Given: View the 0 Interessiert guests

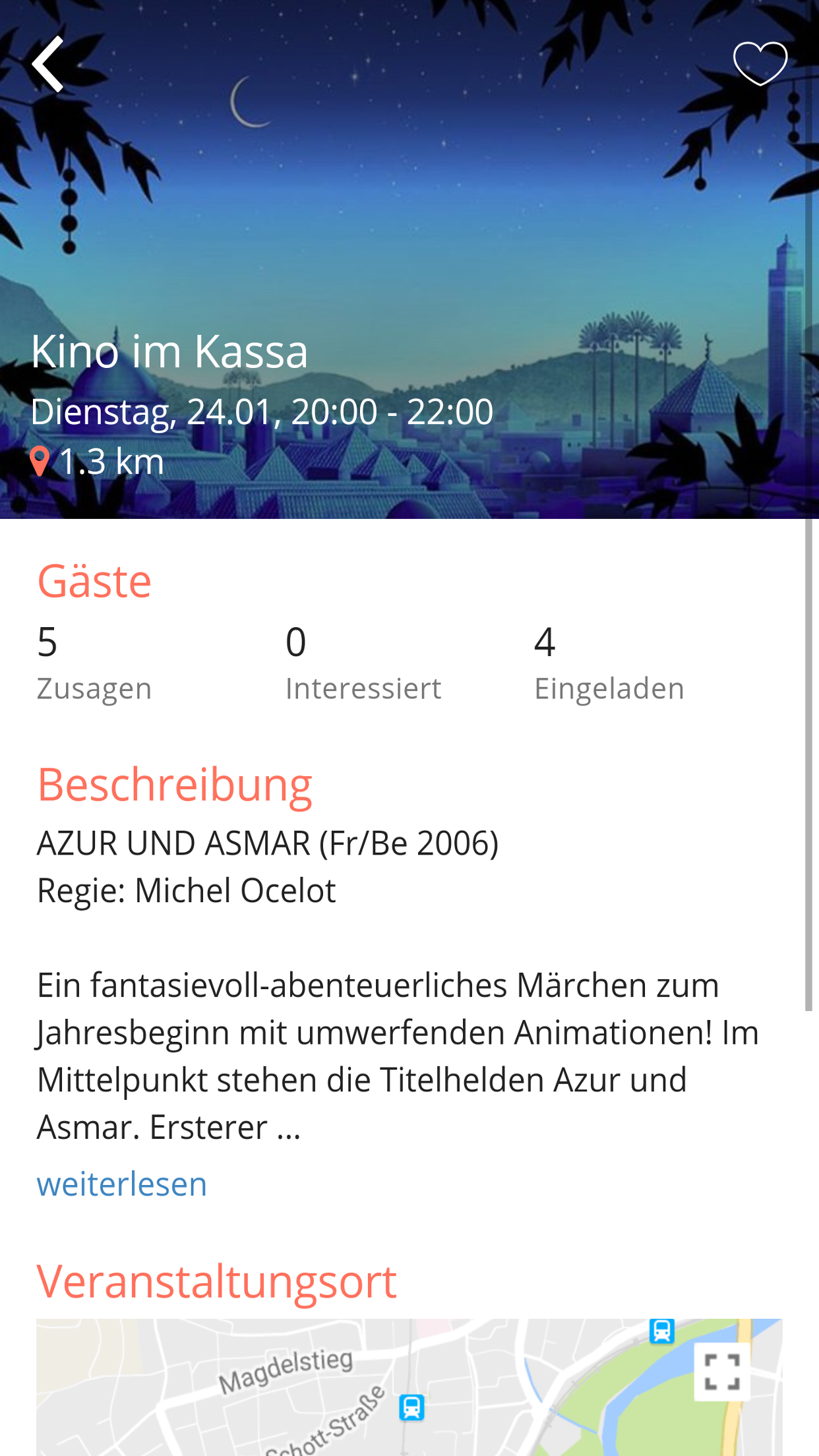Looking at the screenshot, I should pos(363,663).
